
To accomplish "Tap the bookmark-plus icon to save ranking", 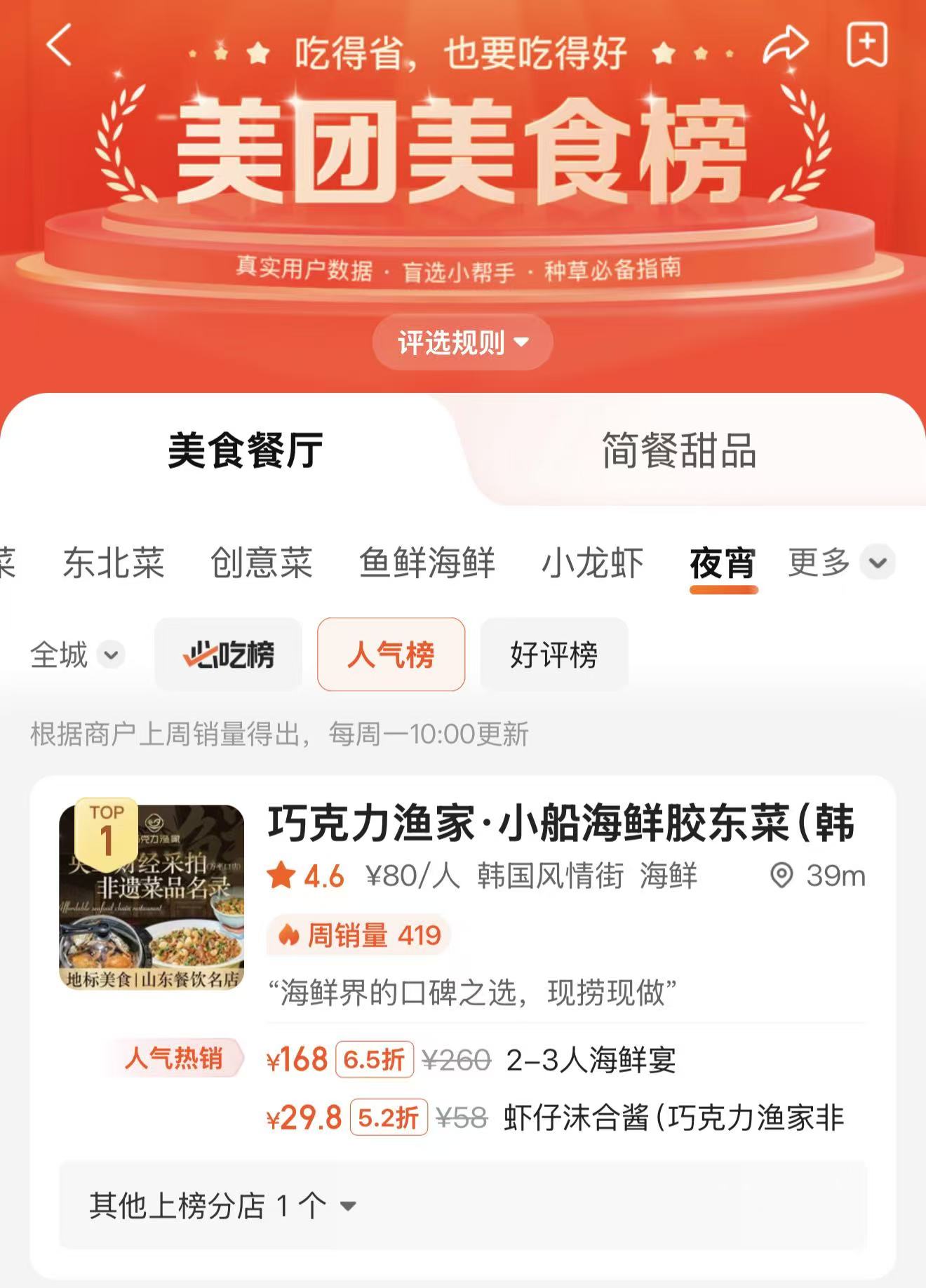I will coord(867,43).
